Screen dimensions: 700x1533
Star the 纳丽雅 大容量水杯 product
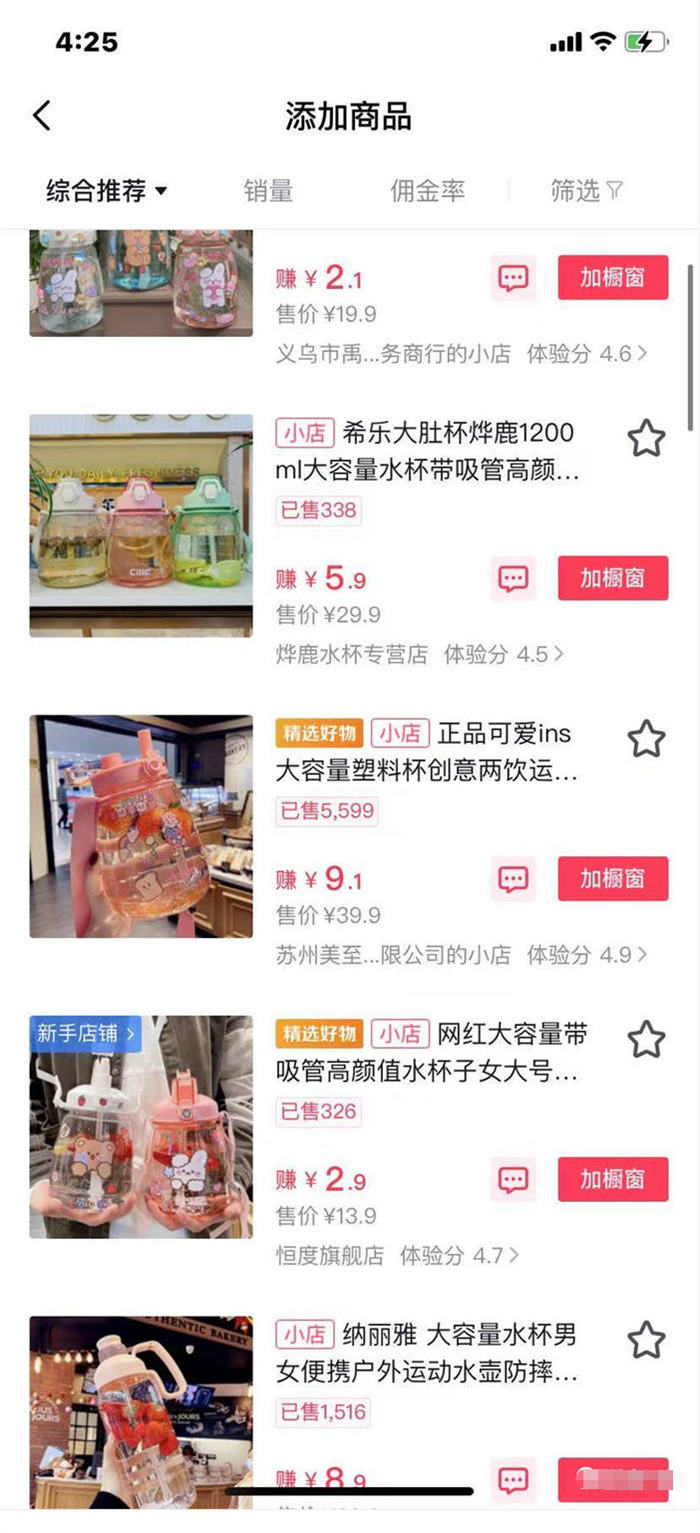coord(646,1340)
